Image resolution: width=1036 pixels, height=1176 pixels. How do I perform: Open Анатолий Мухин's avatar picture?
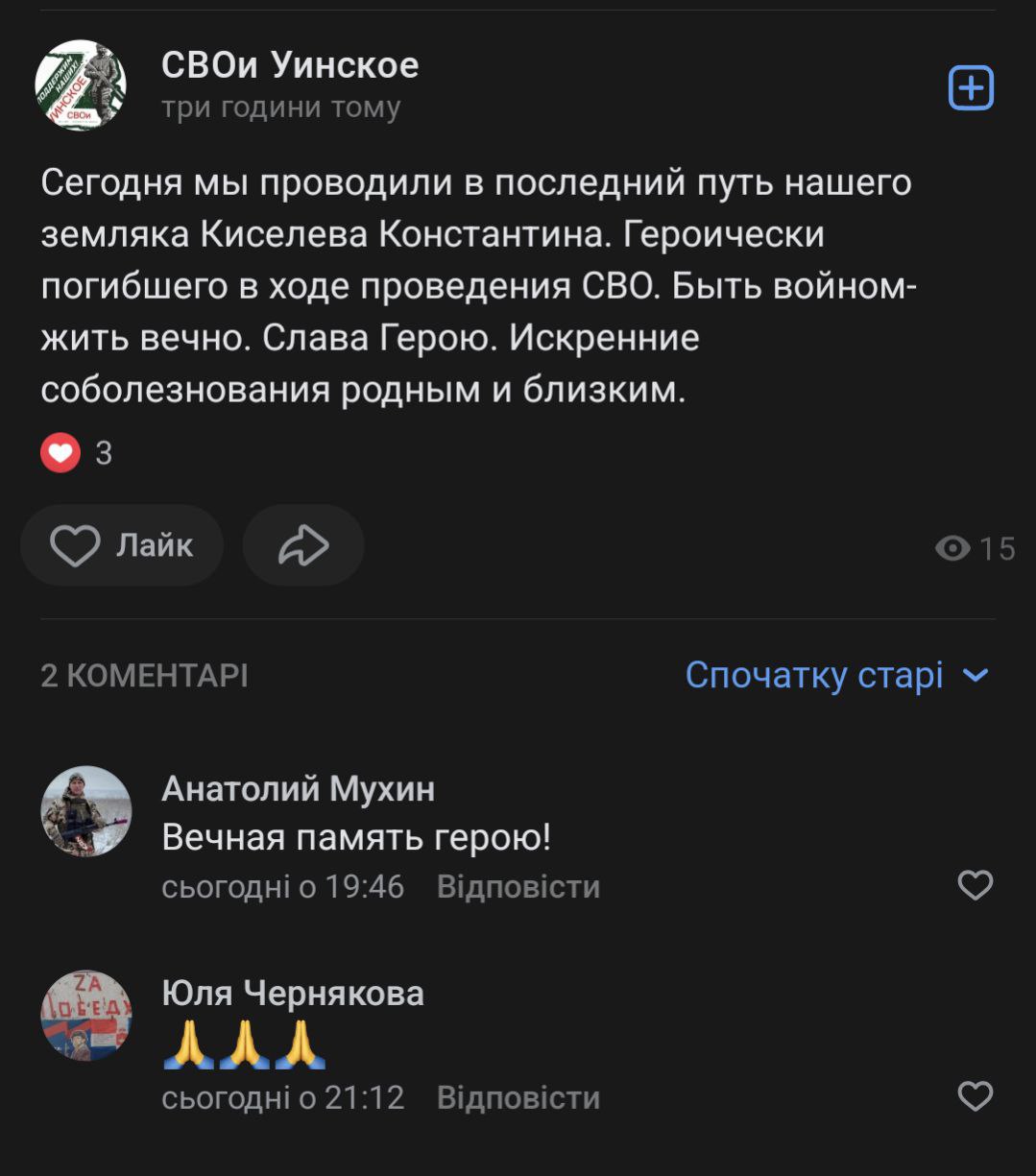85,811
